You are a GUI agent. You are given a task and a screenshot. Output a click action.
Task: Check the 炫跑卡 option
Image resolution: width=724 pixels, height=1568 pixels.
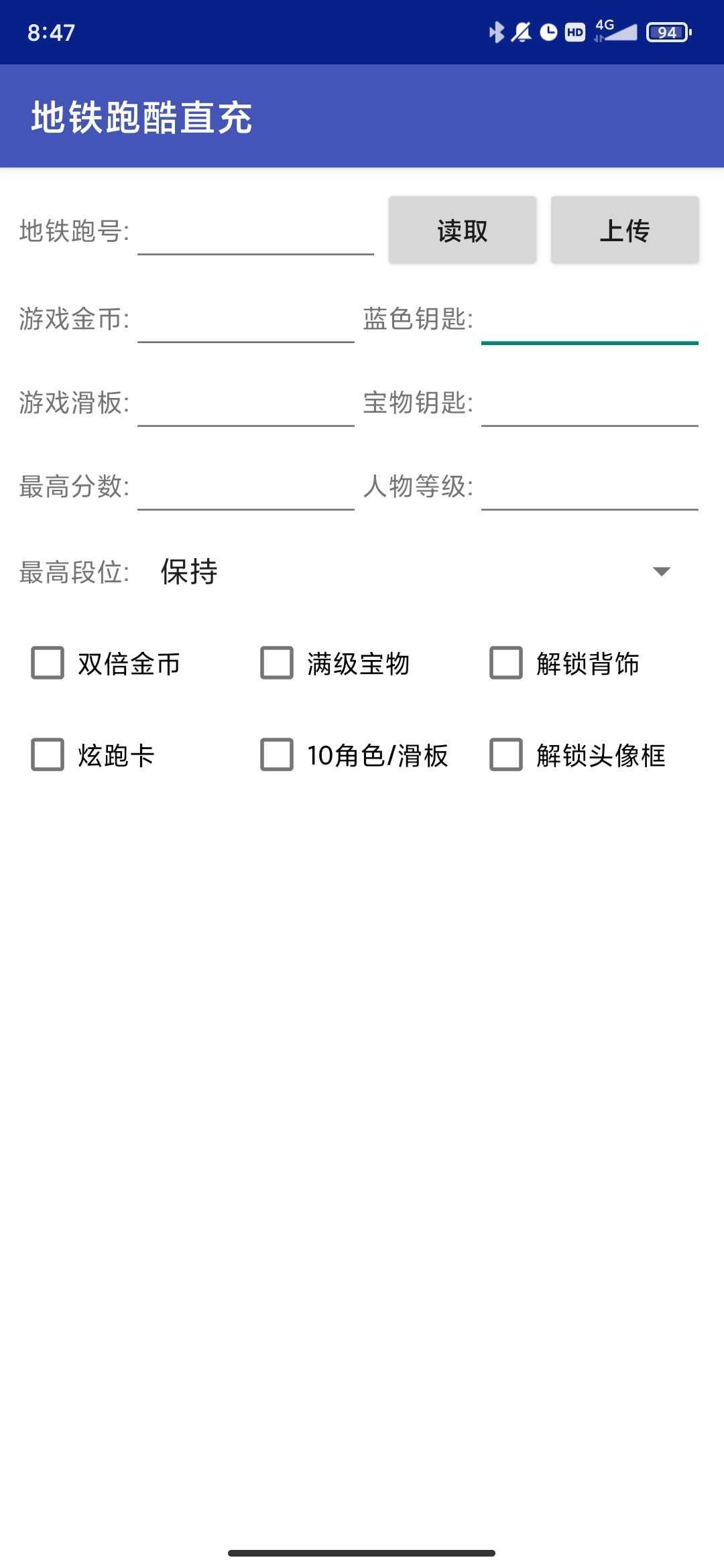tap(46, 755)
